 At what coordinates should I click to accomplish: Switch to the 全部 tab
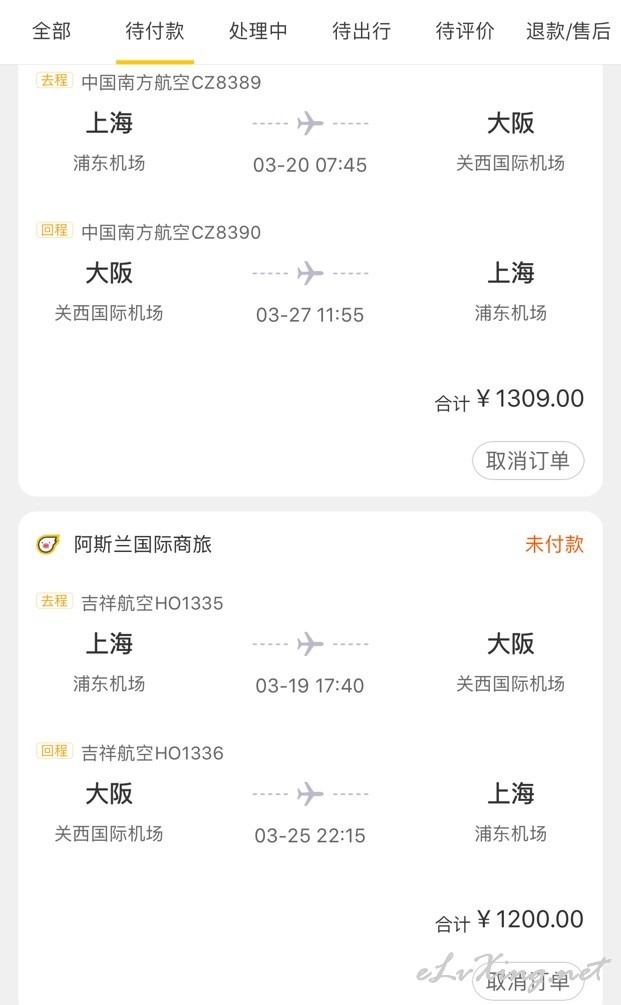point(51,31)
